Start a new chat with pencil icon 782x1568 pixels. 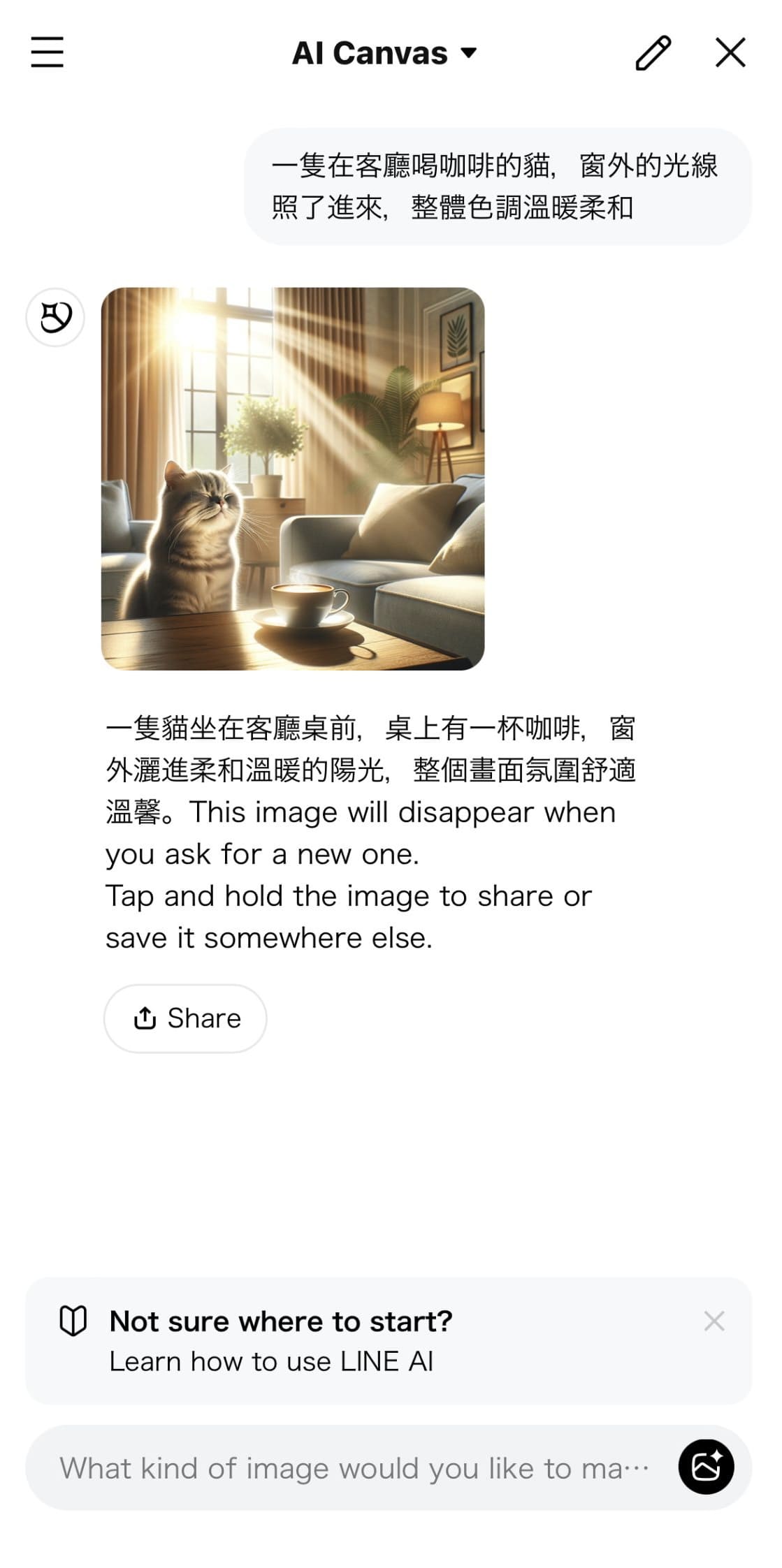[653, 53]
